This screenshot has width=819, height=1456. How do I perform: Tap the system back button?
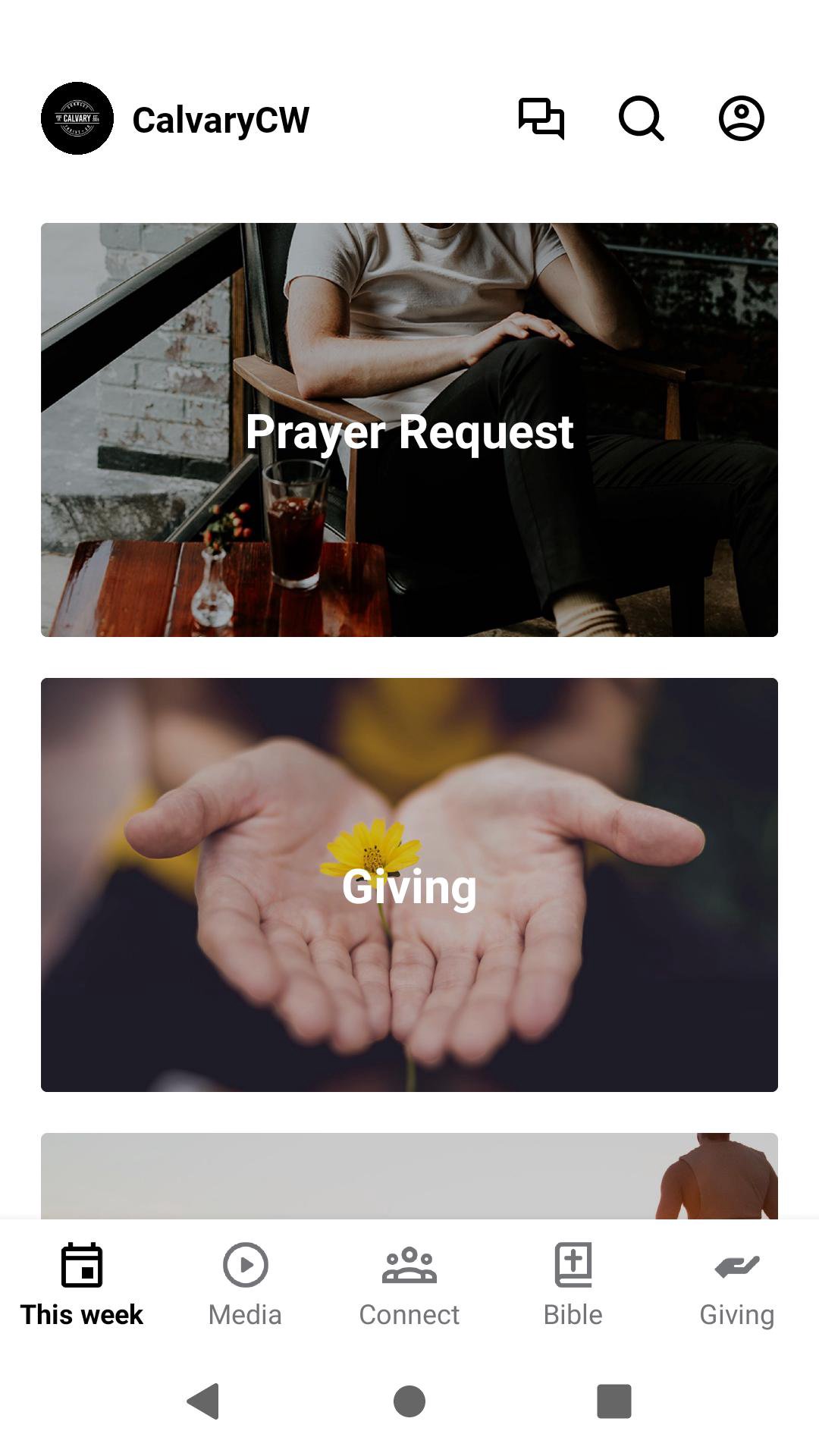click(x=203, y=1401)
